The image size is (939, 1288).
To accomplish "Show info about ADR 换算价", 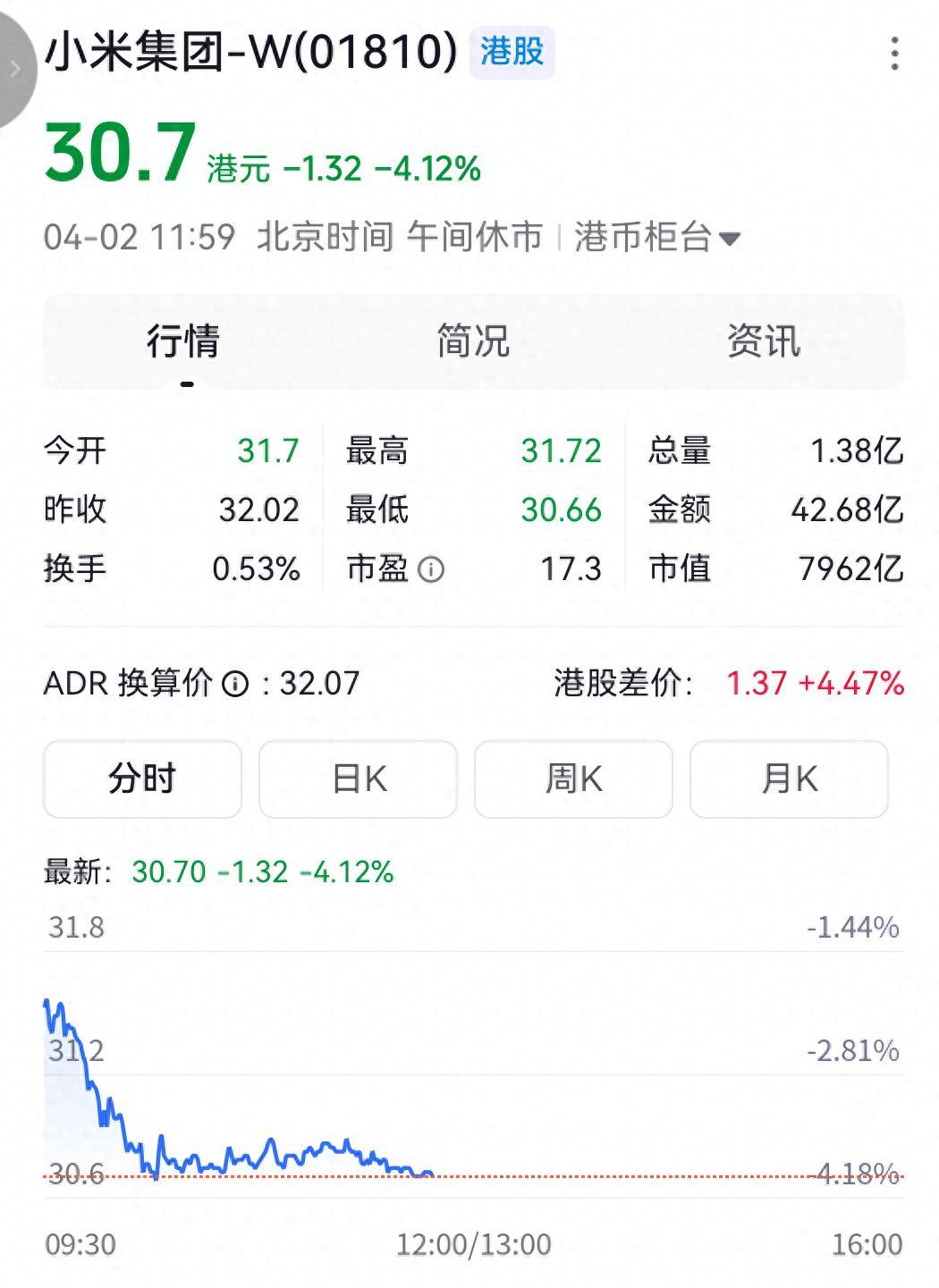I will click(235, 685).
